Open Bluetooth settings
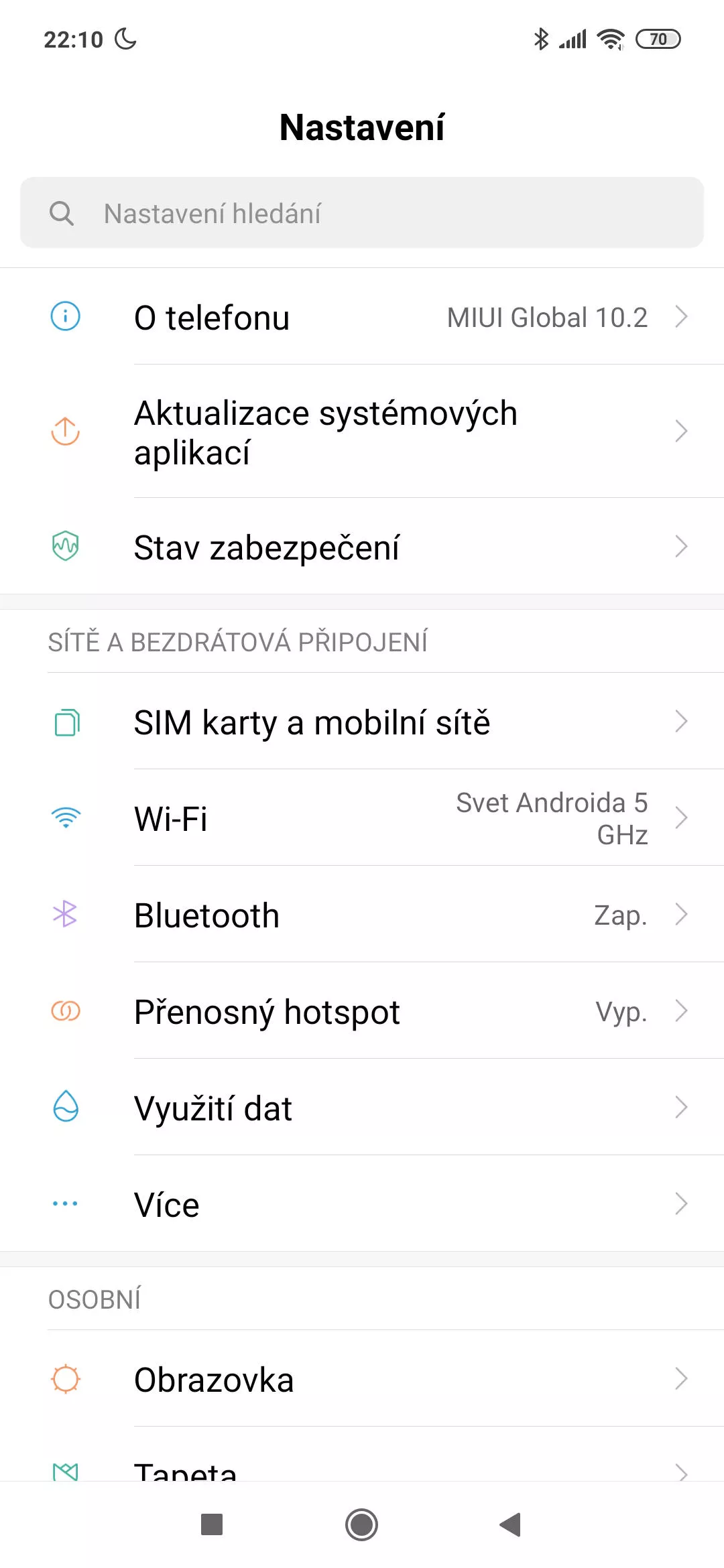This screenshot has height=1568, width=724. [x=362, y=915]
